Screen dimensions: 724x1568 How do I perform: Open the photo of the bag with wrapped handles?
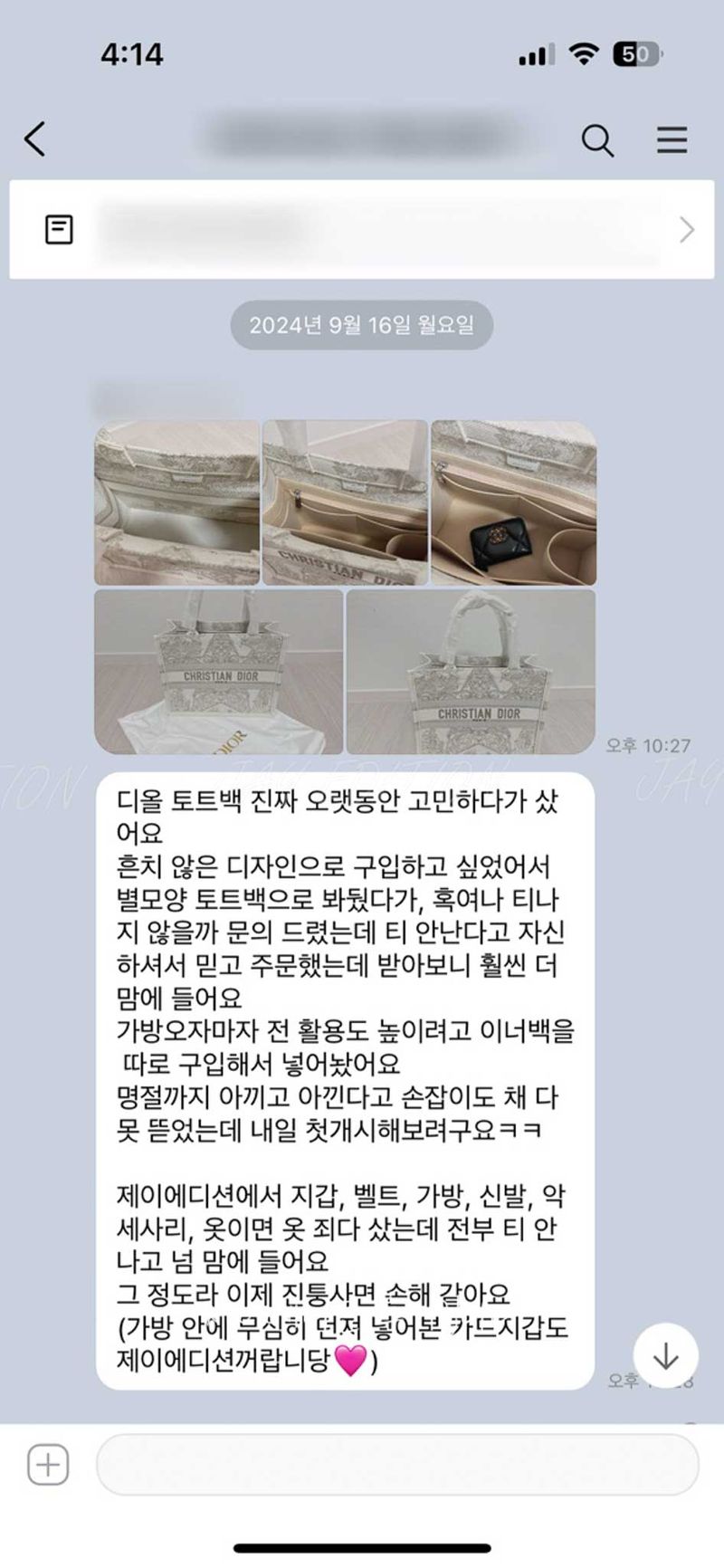pyautogui.click(x=471, y=672)
